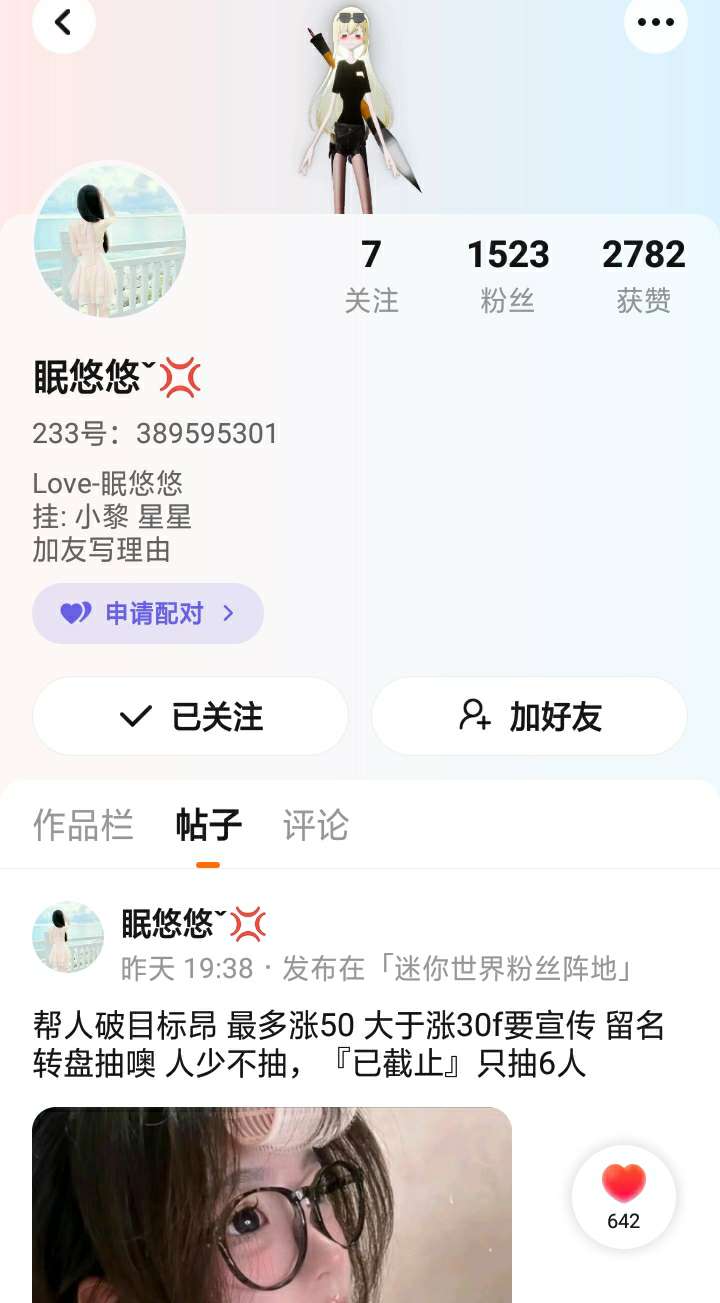Open the post's photo of girl with glasses
Image resolution: width=720 pixels, height=1303 pixels.
pos(272,1204)
